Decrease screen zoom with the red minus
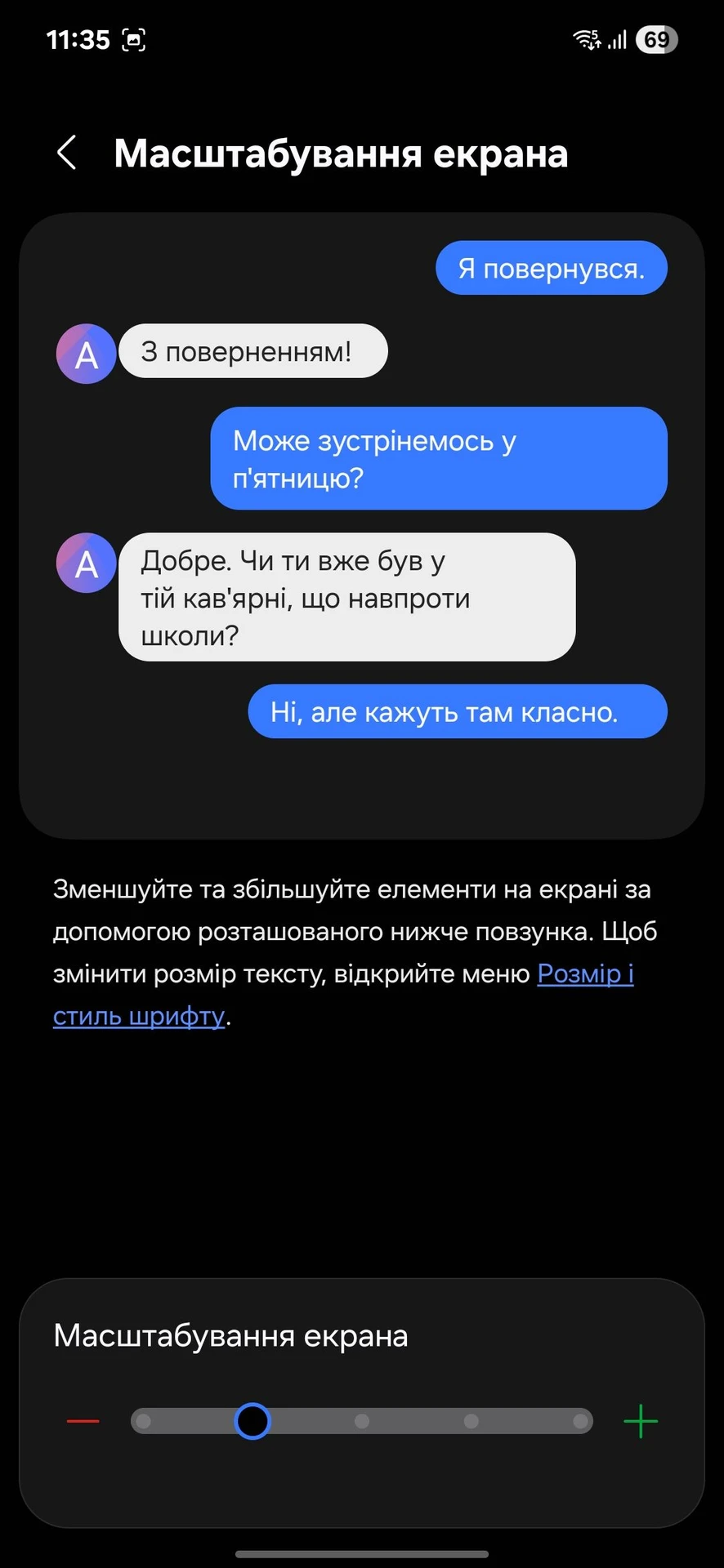The height and width of the screenshot is (1568, 724). coord(83,1422)
